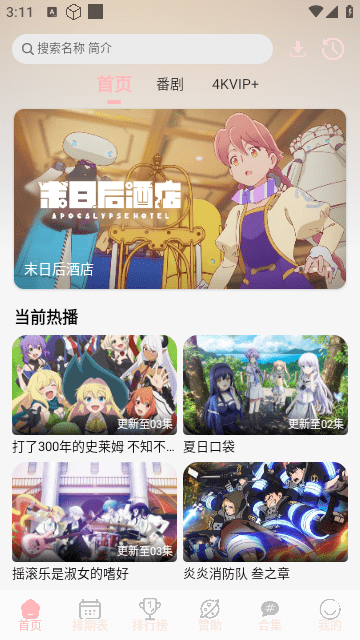Select the 首页 bottom navigation item

[30, 615]
